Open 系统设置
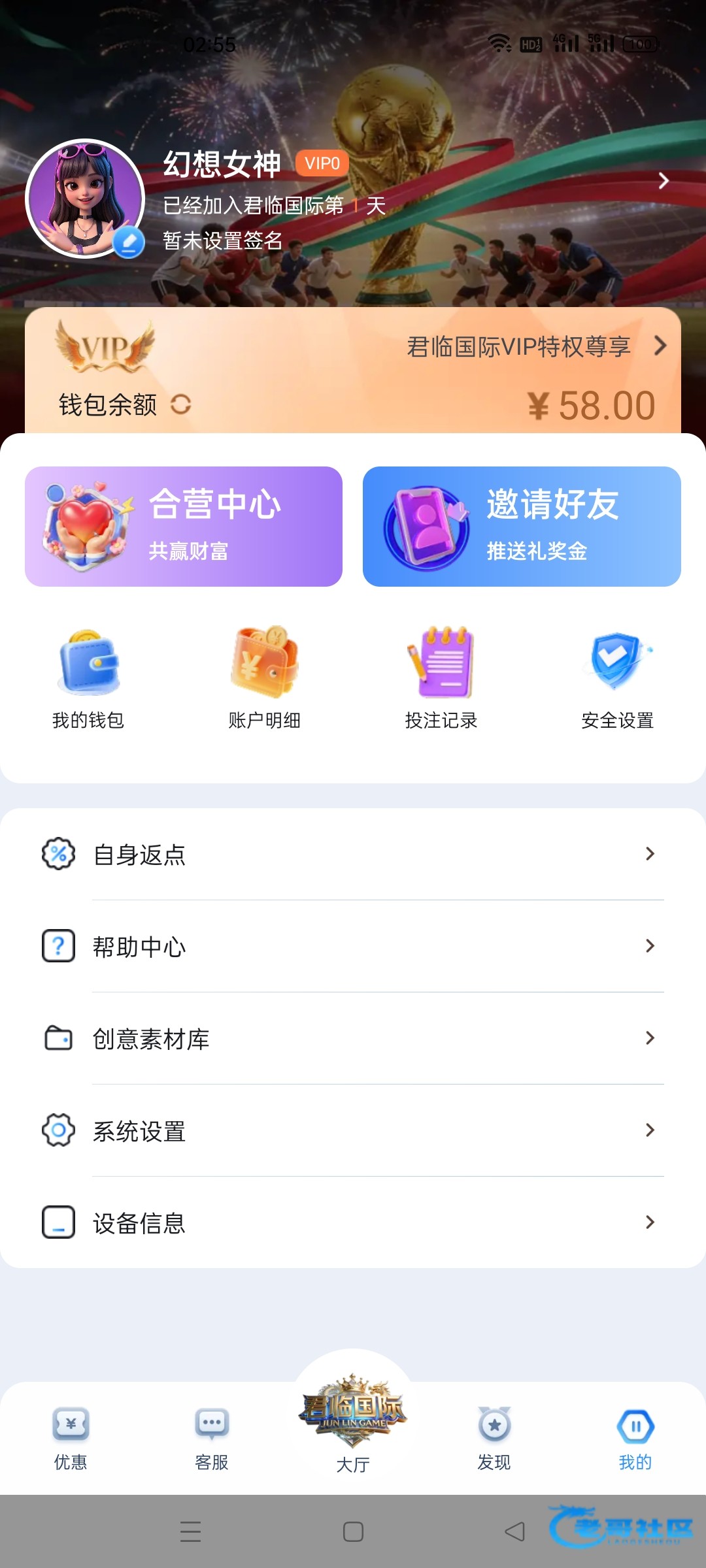Image resolution: width=706 pixels, height=1568 pixels. pos(353,1131)
